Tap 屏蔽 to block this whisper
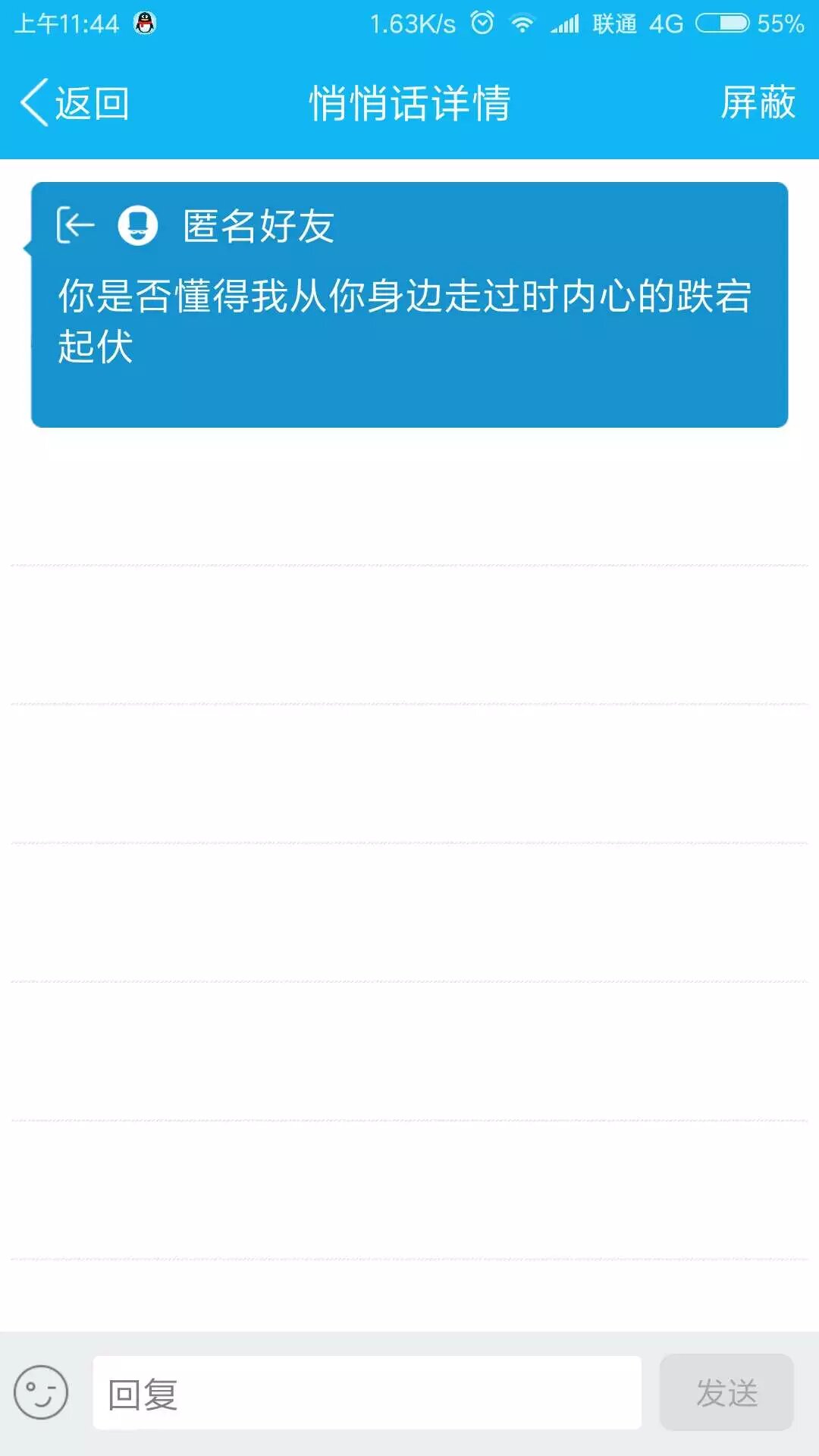The height and width of the screenshot is (1456, 819). [757, 103]
